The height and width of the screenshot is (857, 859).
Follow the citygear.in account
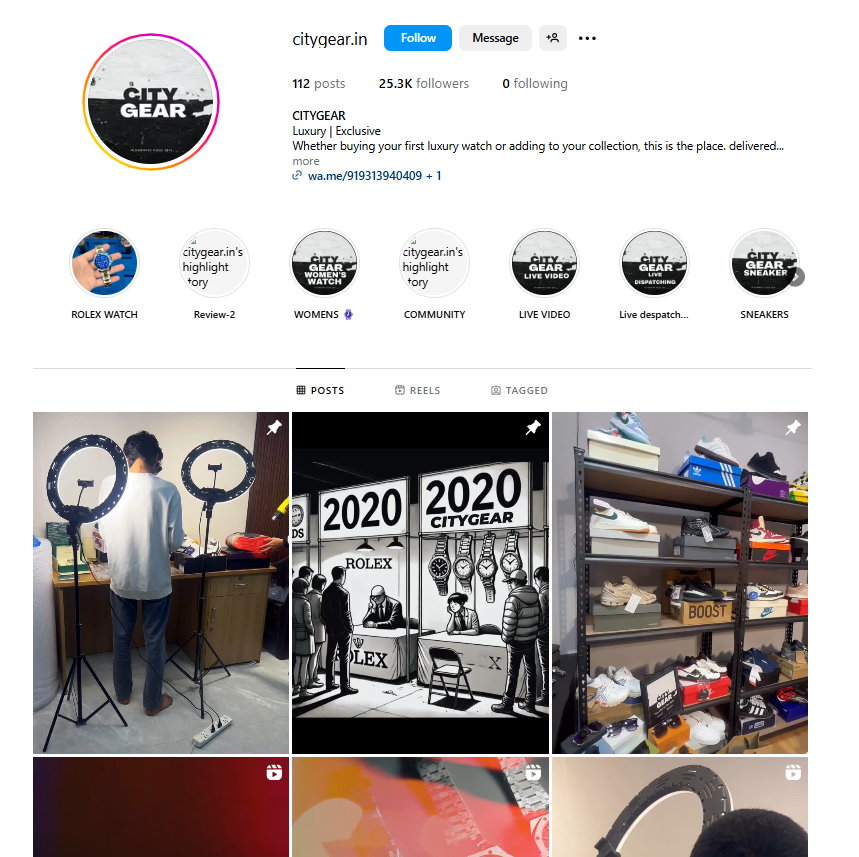point(417,38)
